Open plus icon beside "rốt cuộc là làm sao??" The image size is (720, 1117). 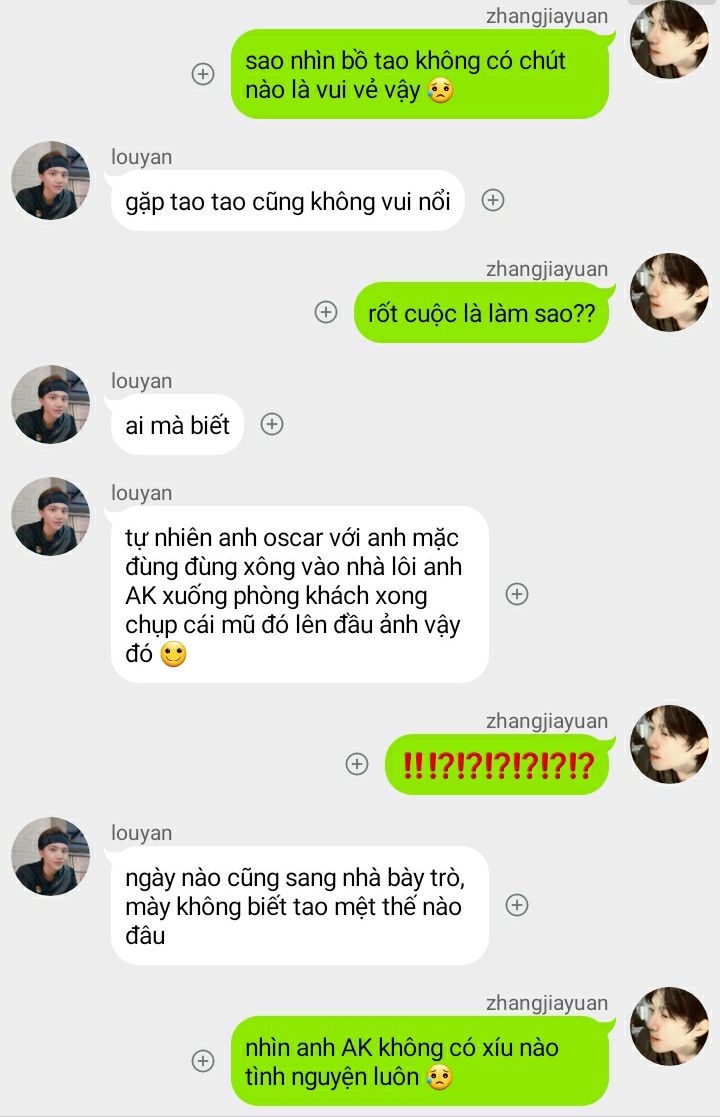tap(326, 312)
